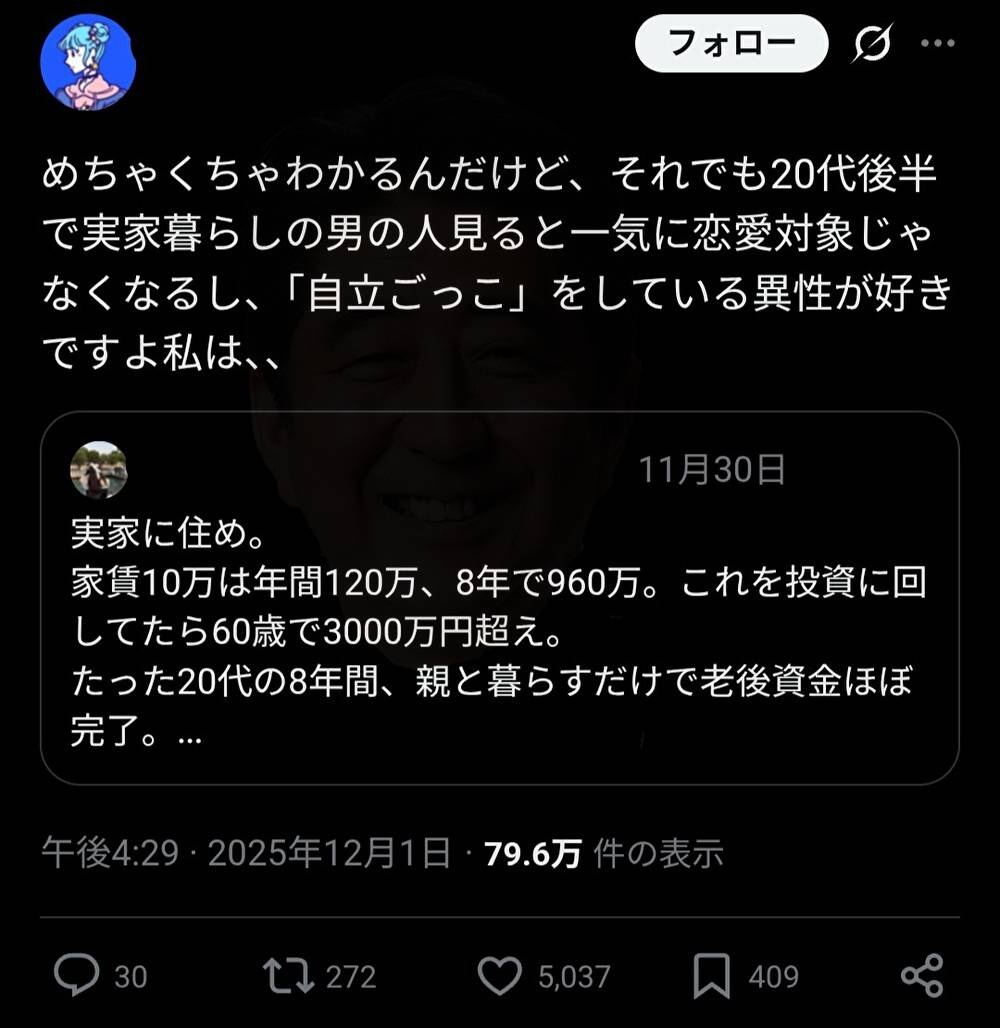Share this post
Image resolution: width=1000 pixels, height=1028 pixels.
click(x=921, y=975)
